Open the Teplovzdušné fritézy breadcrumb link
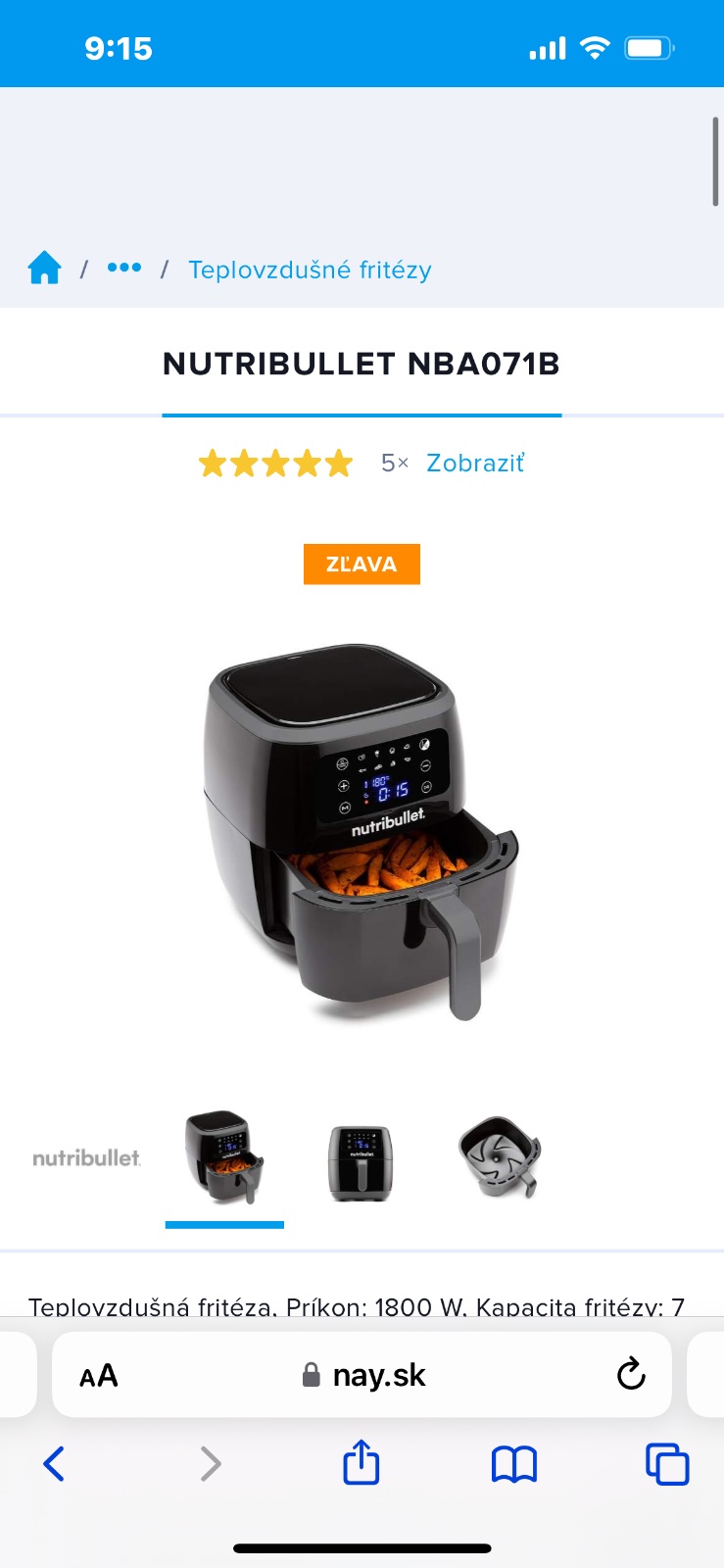The image size is (724, 1568). [x=310, y=269]
